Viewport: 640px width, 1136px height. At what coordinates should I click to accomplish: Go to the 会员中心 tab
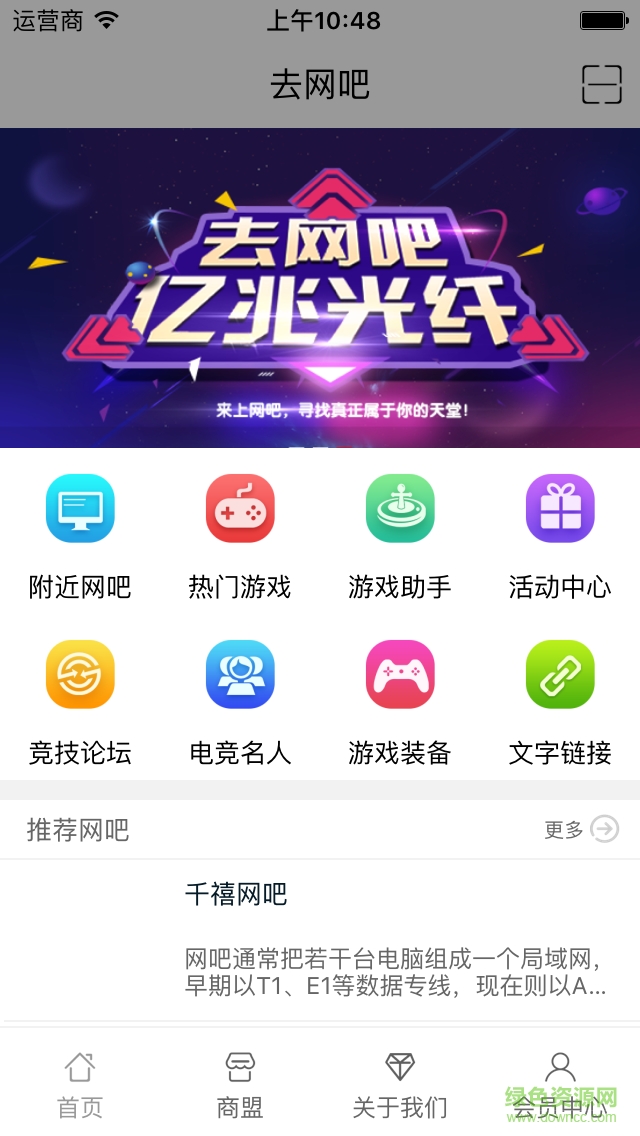coord(560,1084)
